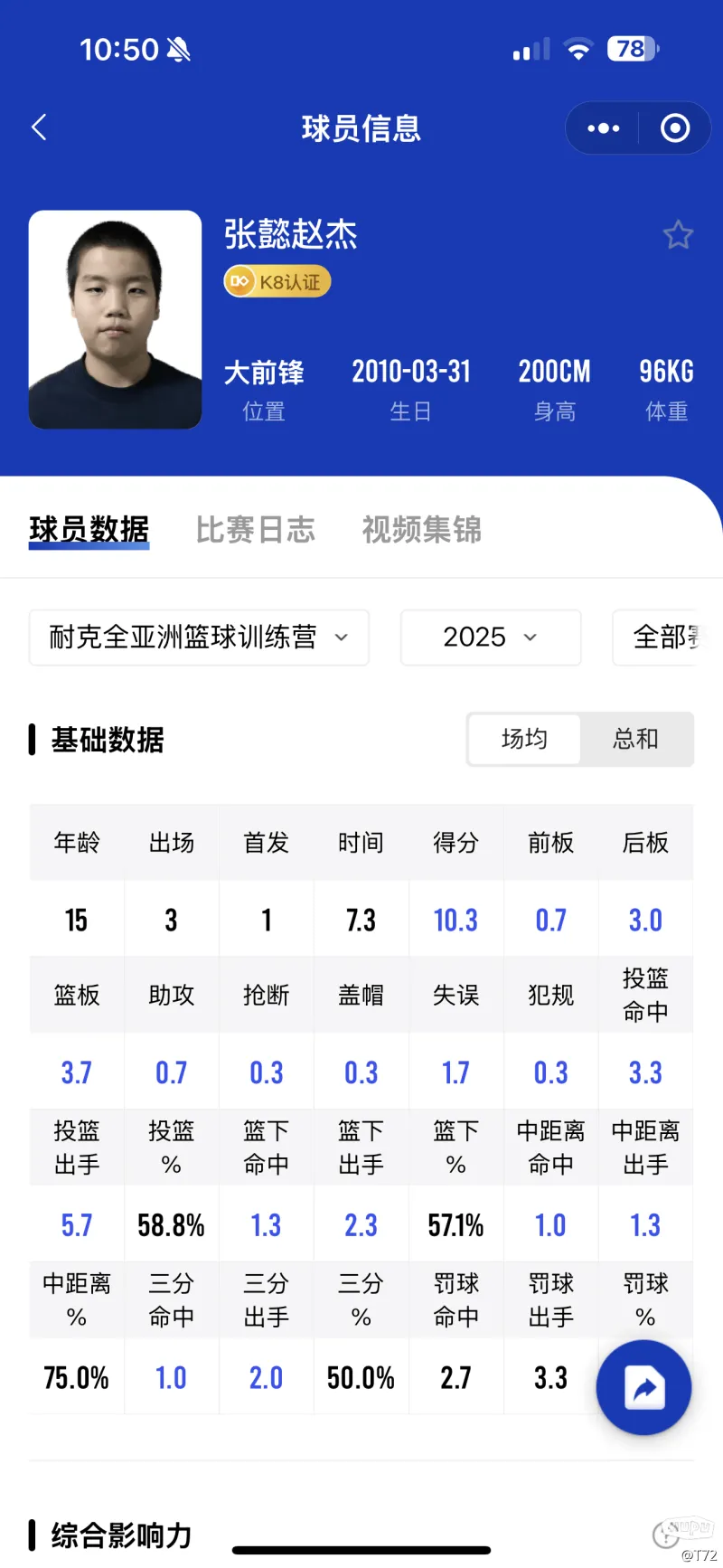Switch to the 视频集锦 tab

click(x=421, y=529)
